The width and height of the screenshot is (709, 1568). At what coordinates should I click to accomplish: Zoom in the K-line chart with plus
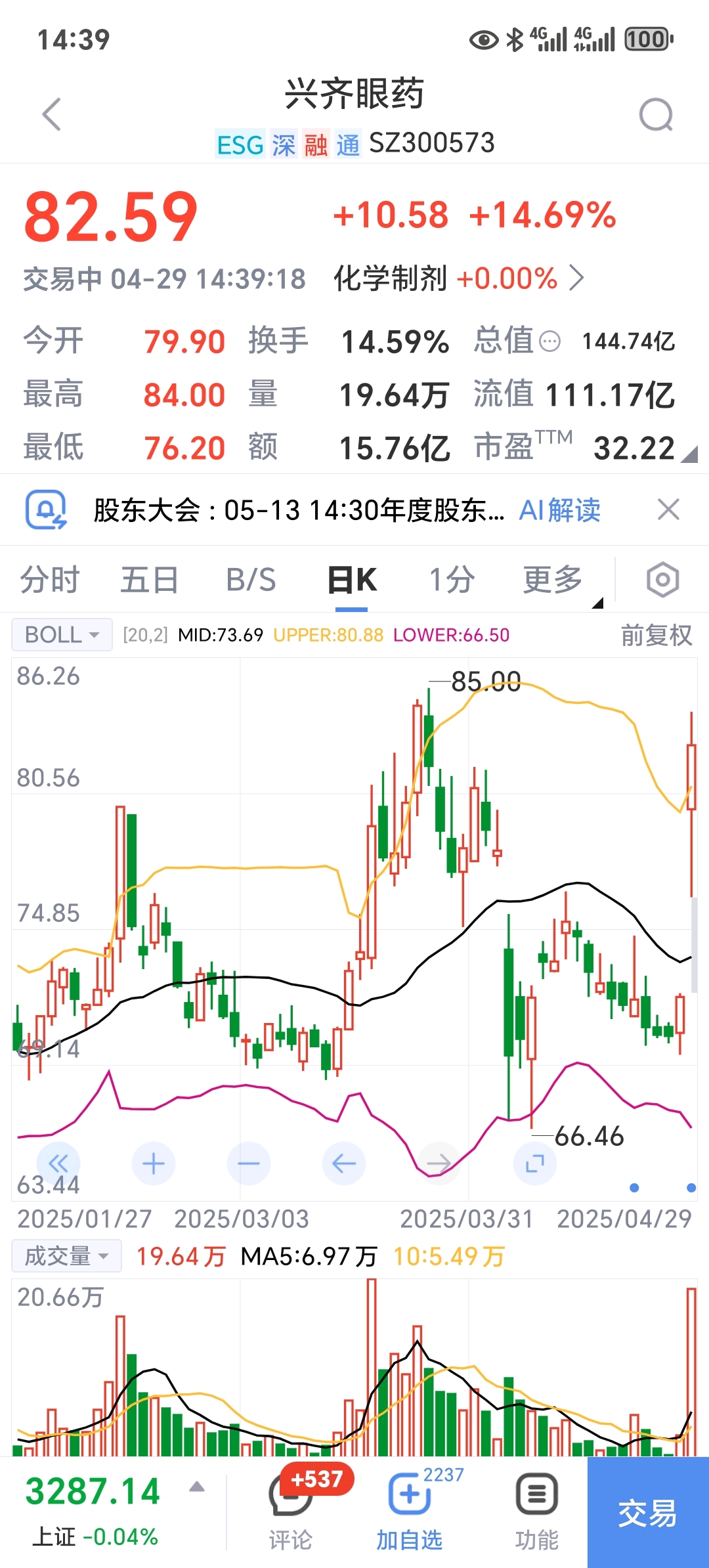pos(154,1164)
